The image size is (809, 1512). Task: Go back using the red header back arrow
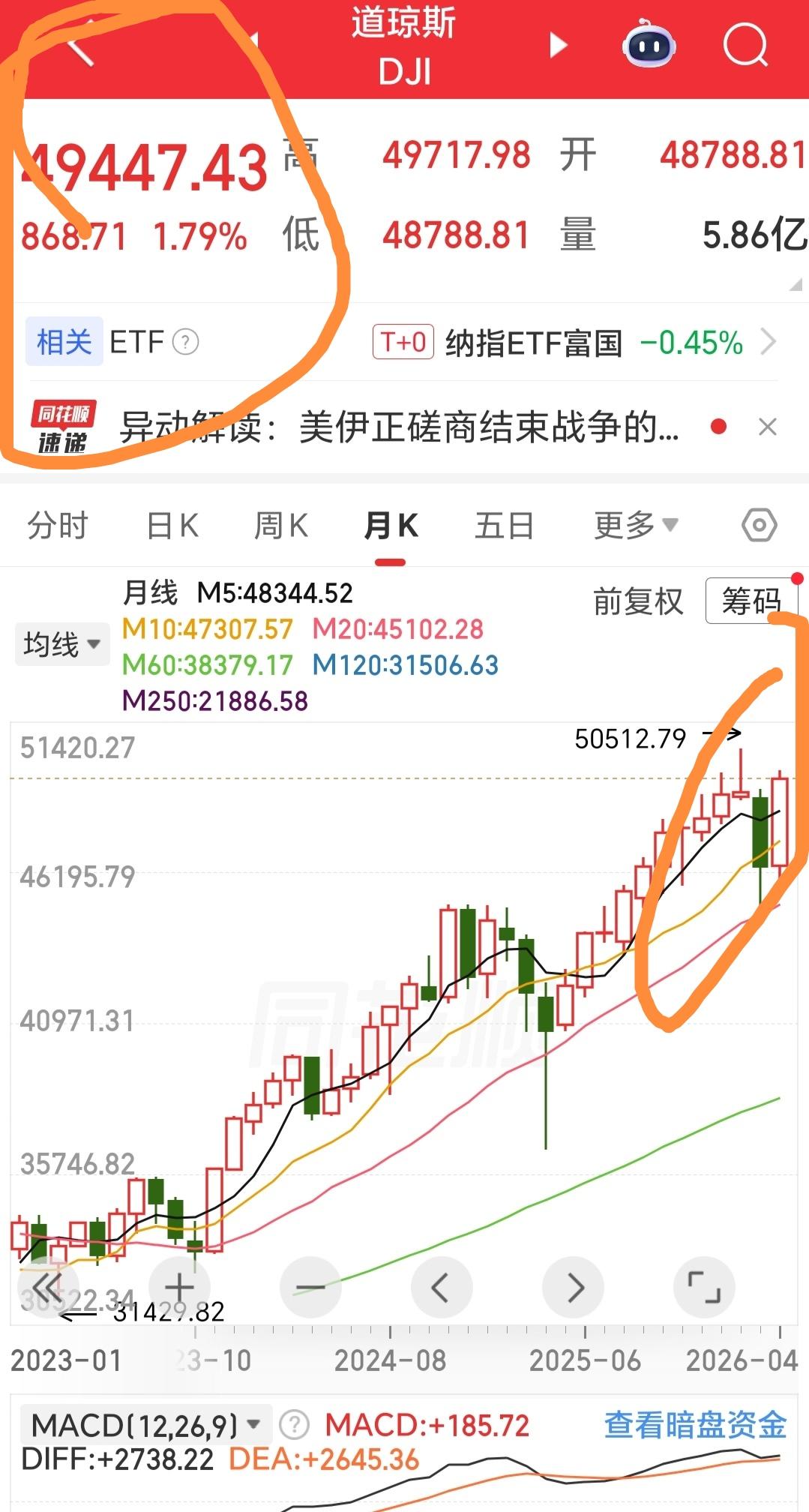[75, 45]
